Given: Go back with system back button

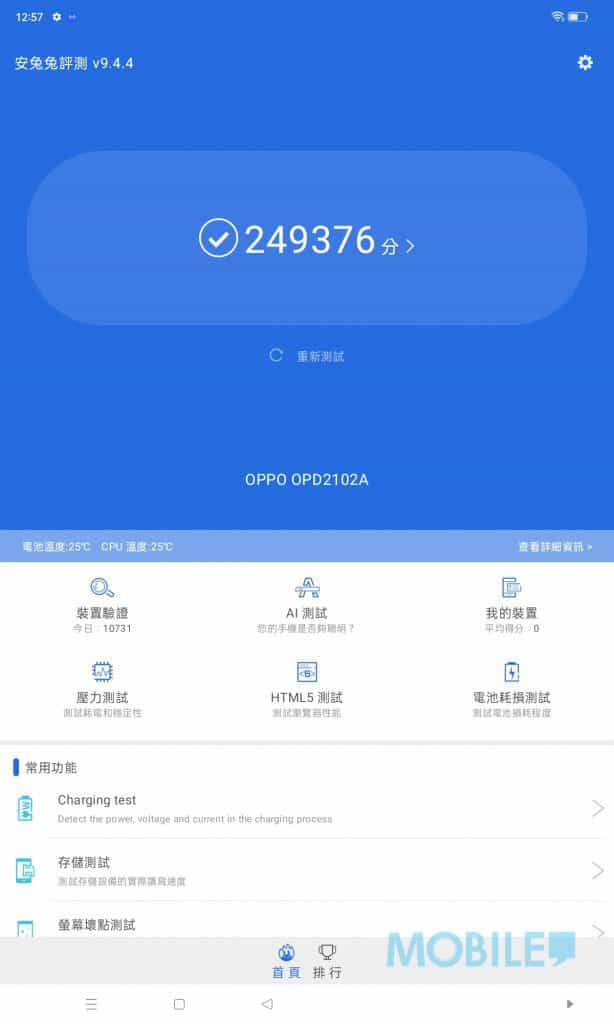Looking at the screenshot, I should click(266, 1004).
